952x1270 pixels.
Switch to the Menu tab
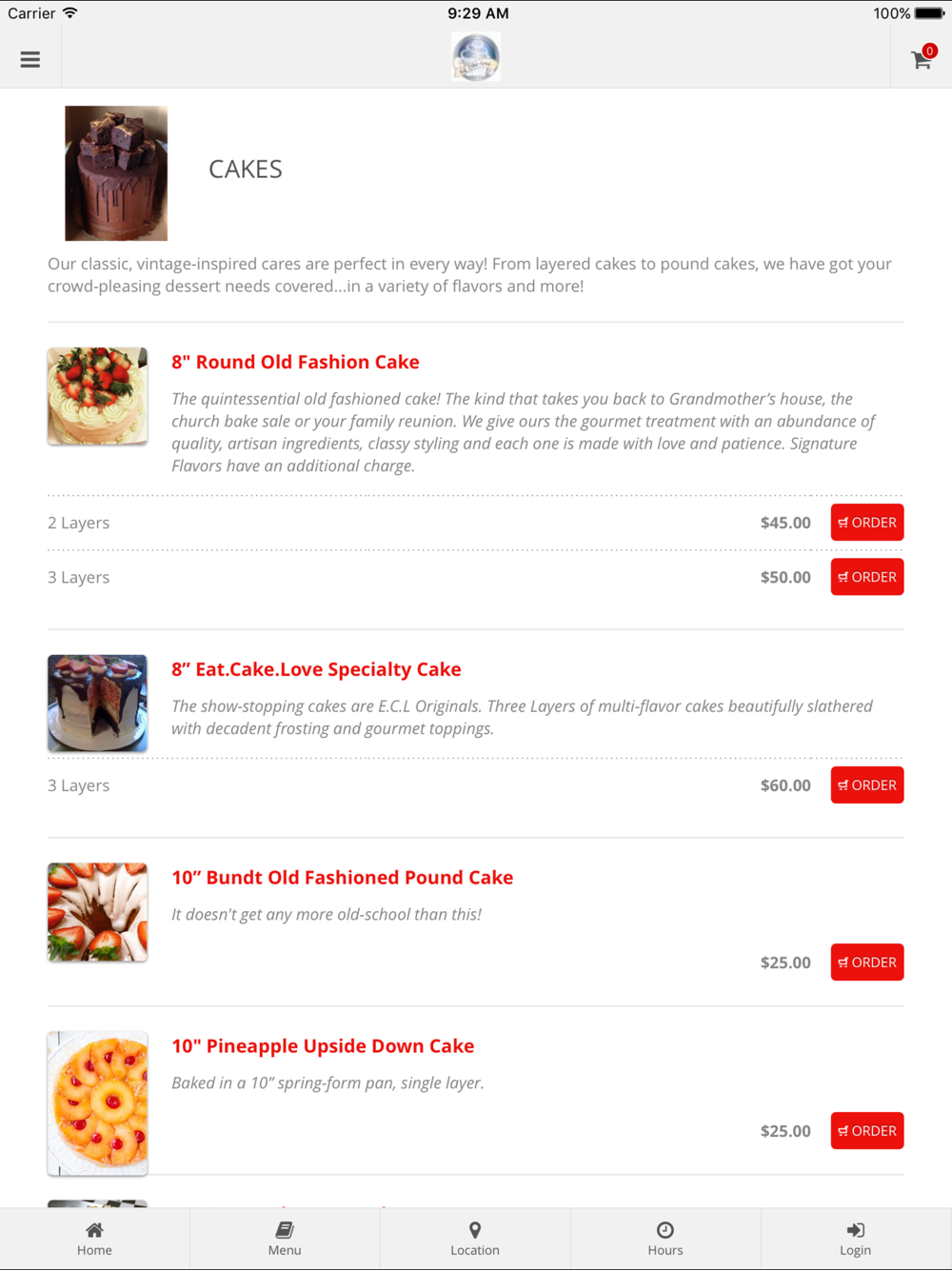[285, 1239]
